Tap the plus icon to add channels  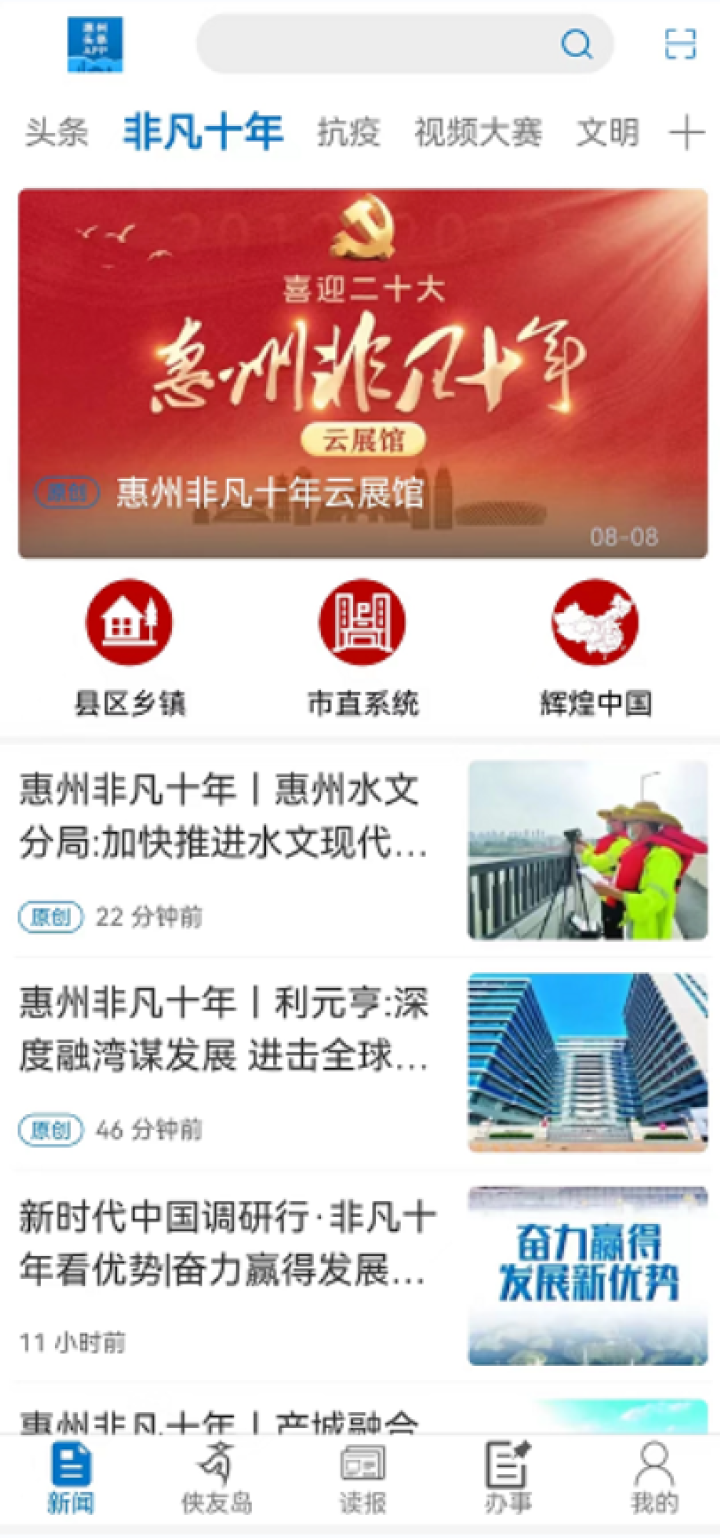tap(687, 133)
